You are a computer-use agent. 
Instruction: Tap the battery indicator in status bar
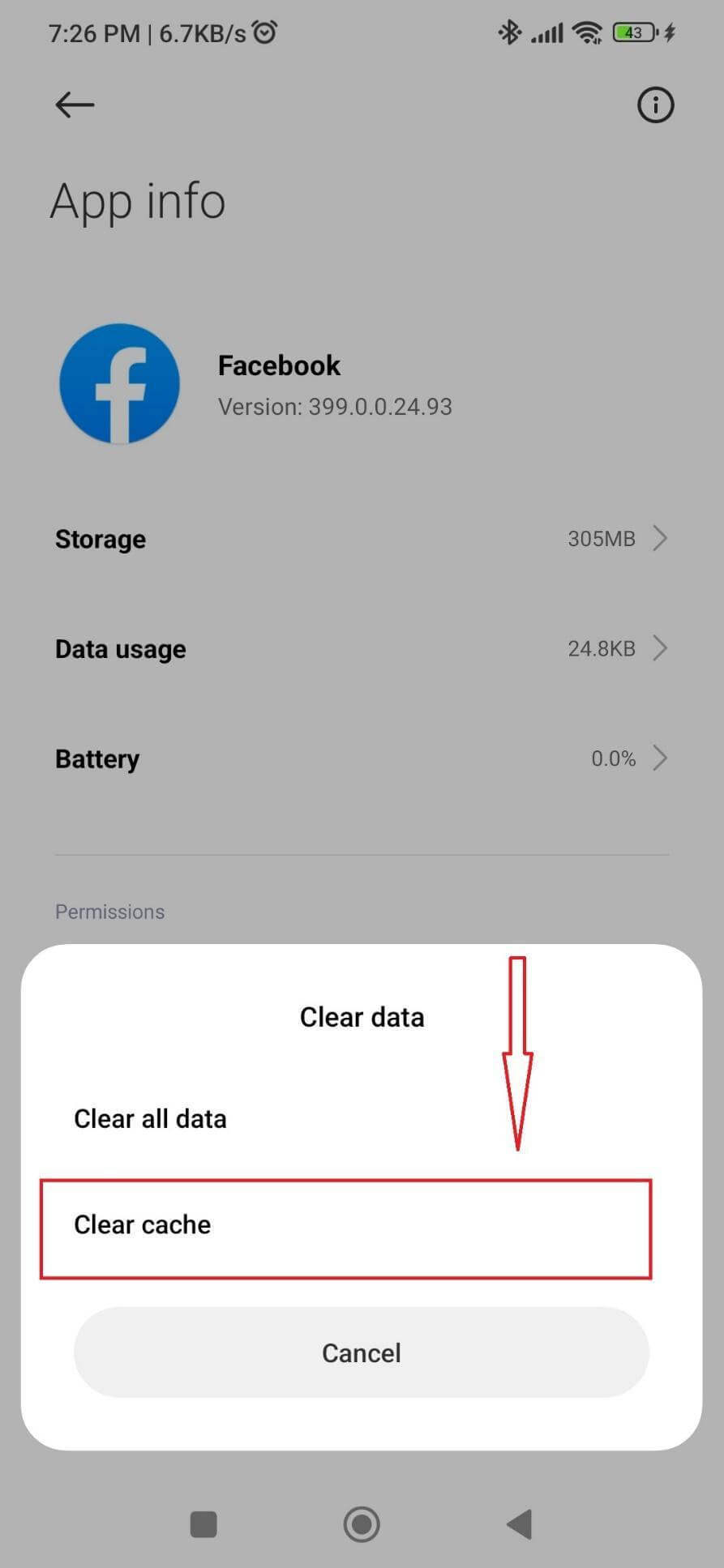point(634,32)
